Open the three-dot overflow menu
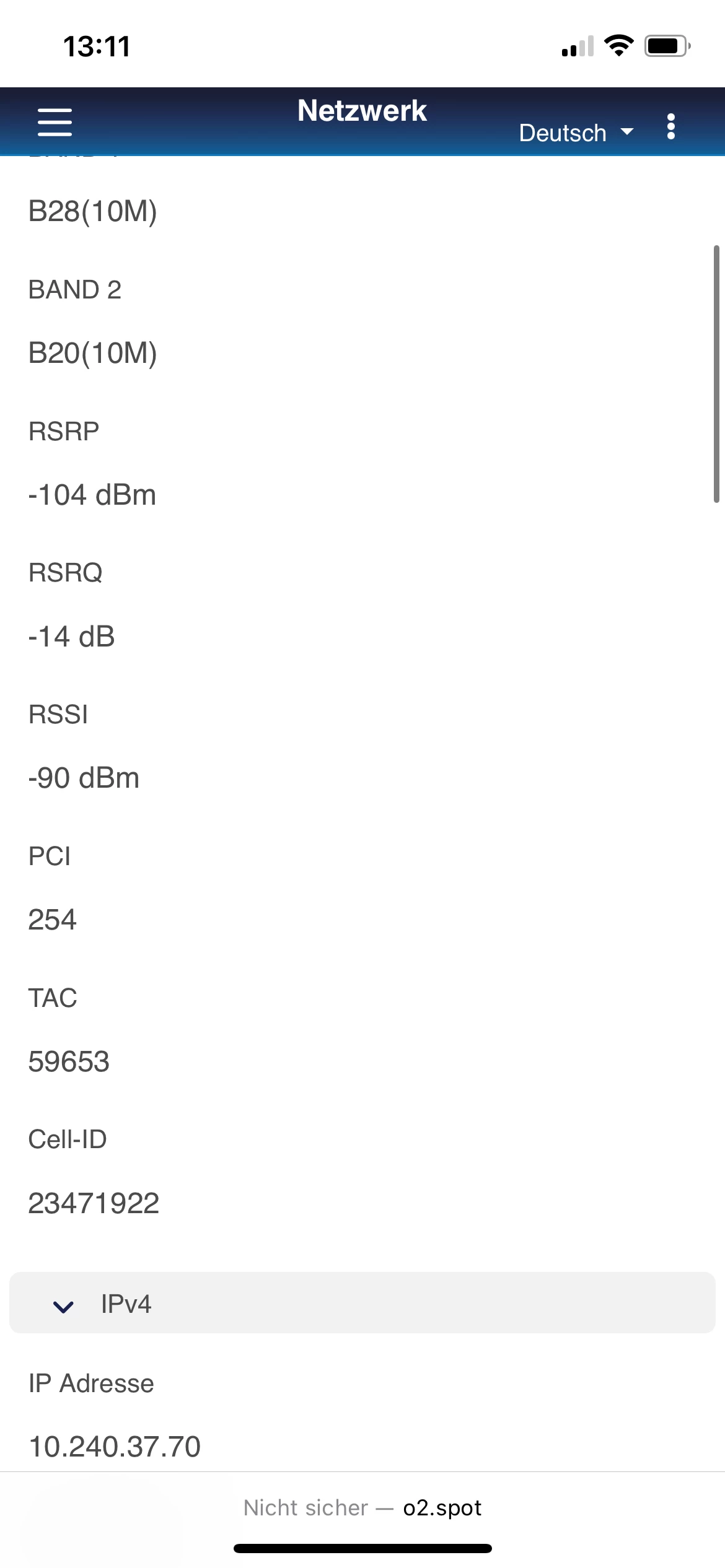The height and width of the screenshot is (1568, 725). coord(670,126)
